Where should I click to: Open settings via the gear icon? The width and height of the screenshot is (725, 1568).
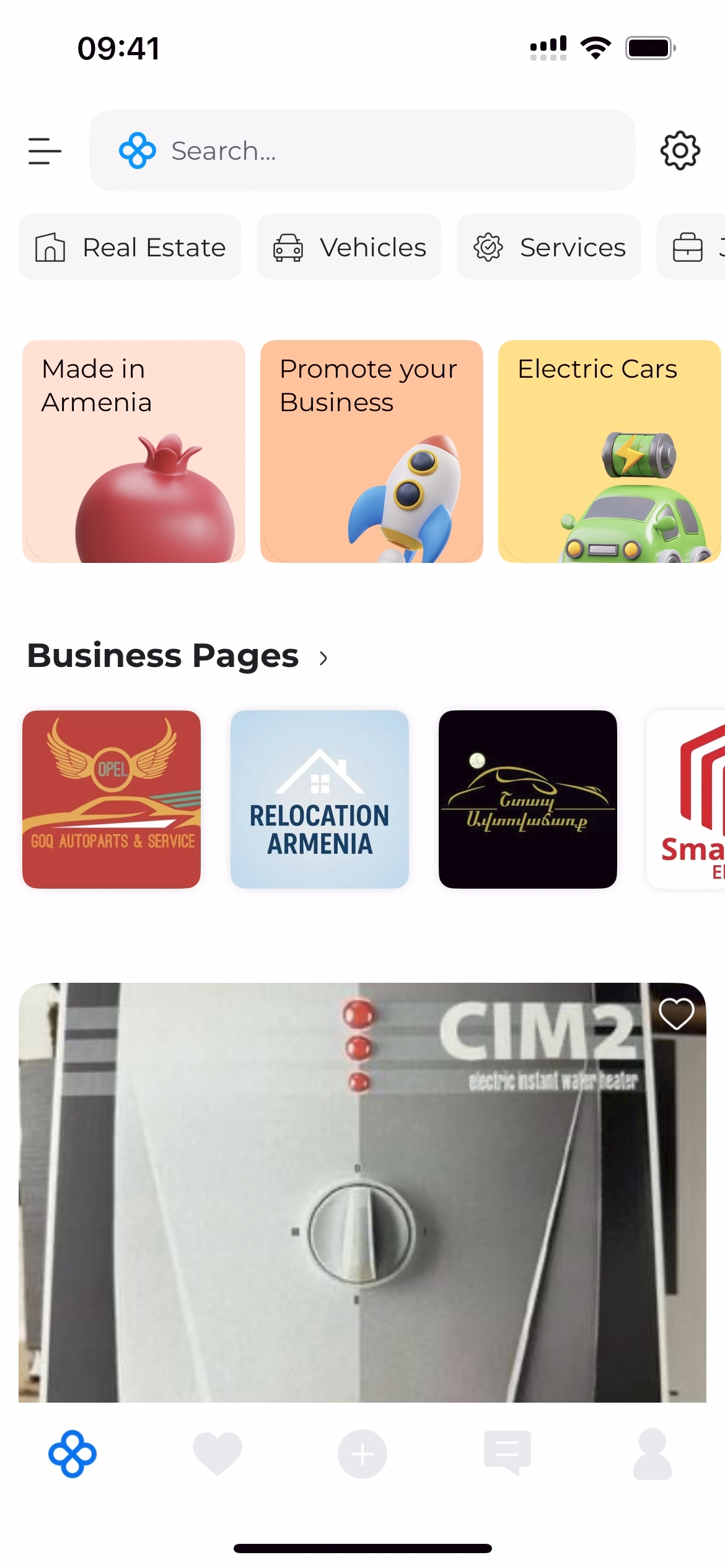point(680,150)
